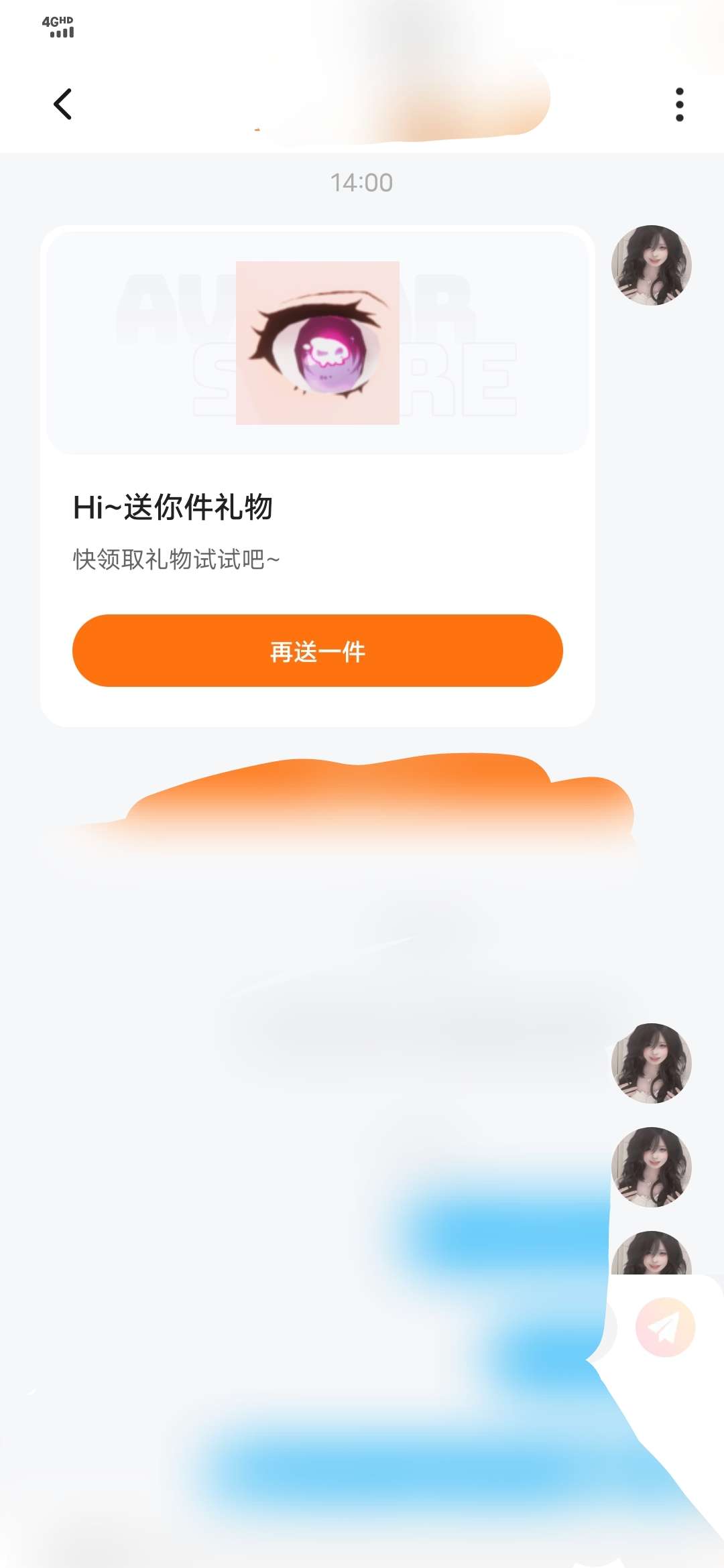Screen dimensions: 724x1568
Task: Open the eye gift card image
Action: (317, 343)
